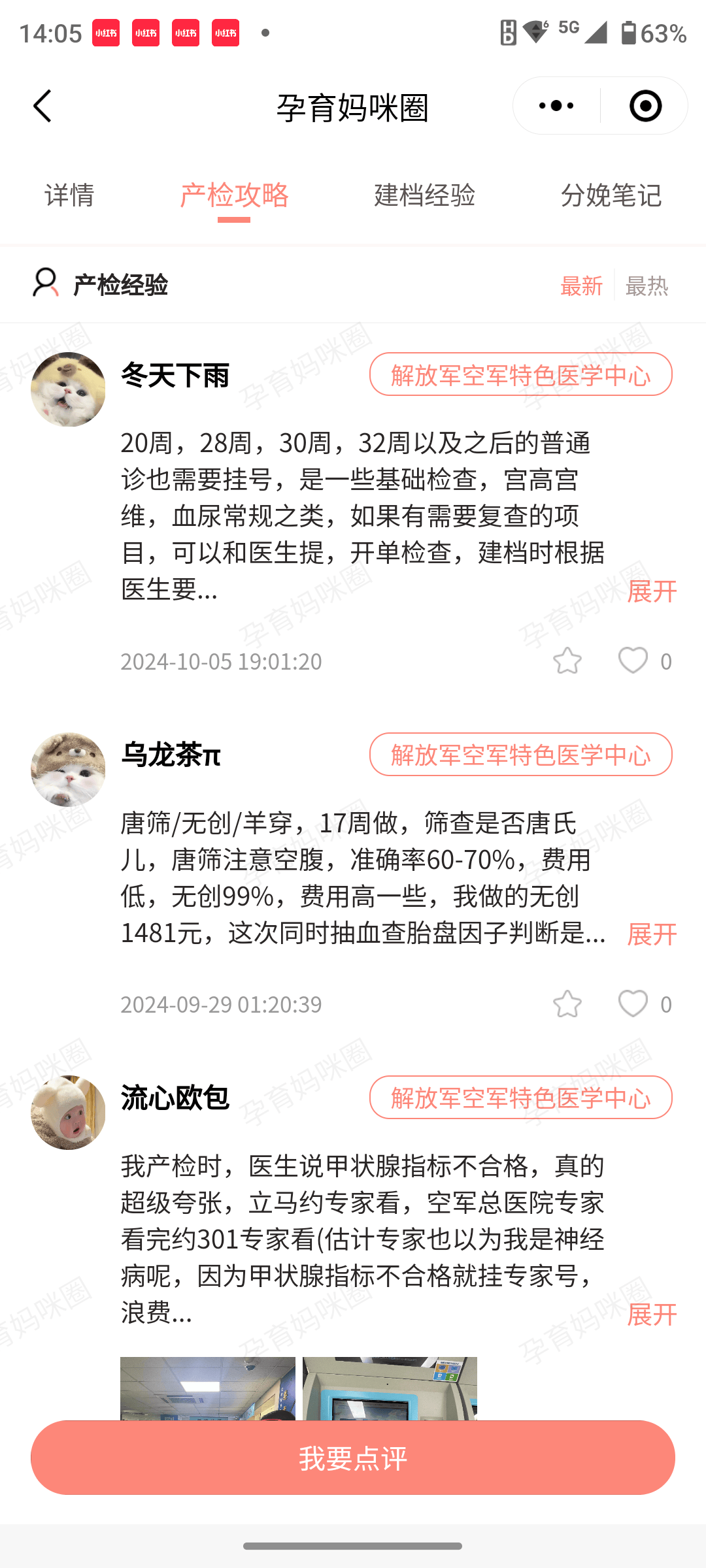Image resolution: width=706 pixels, height=1568 pixels.
Task: Favorite 冬天下雨's review with the star
Action: click(567, 661)
